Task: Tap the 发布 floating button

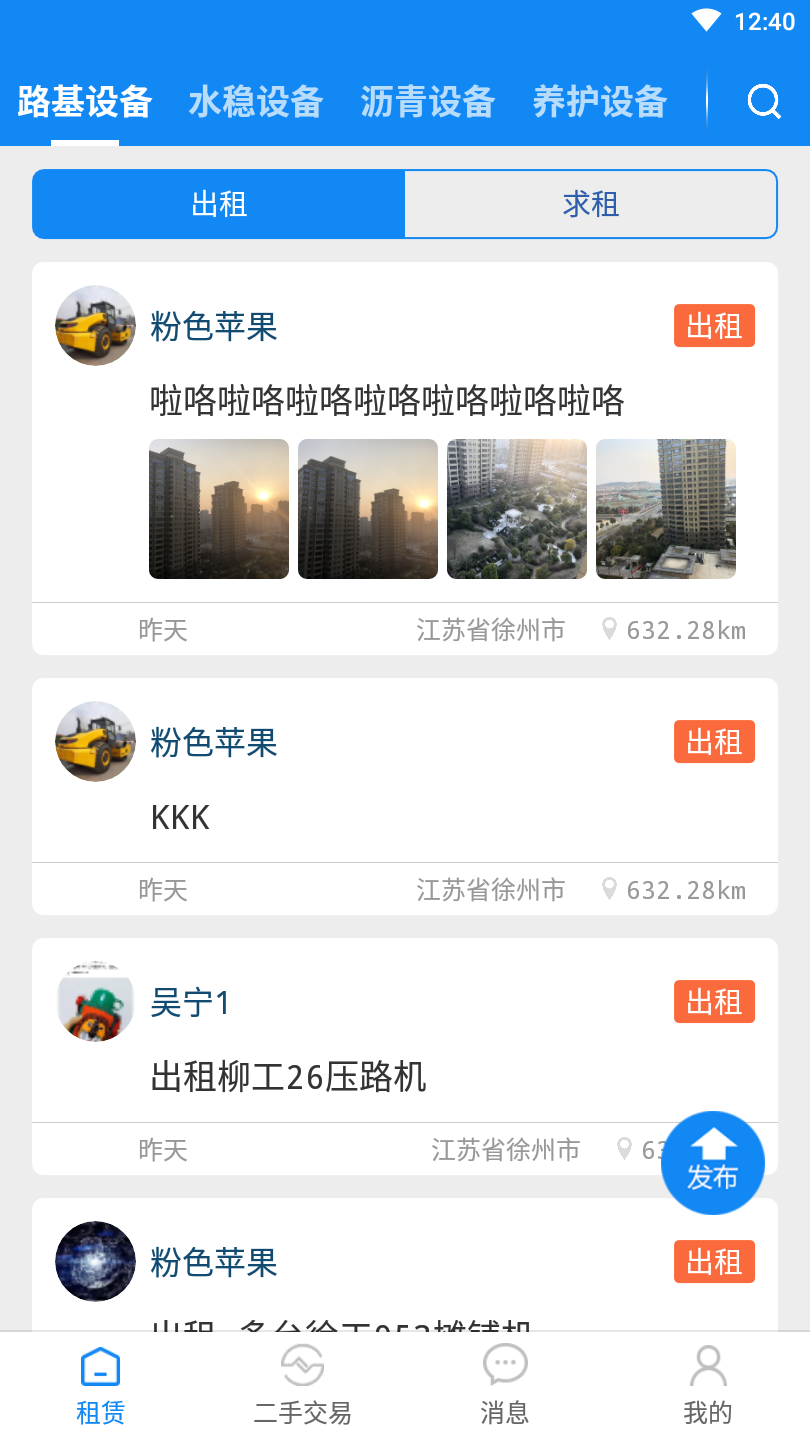Action: 713,1163
